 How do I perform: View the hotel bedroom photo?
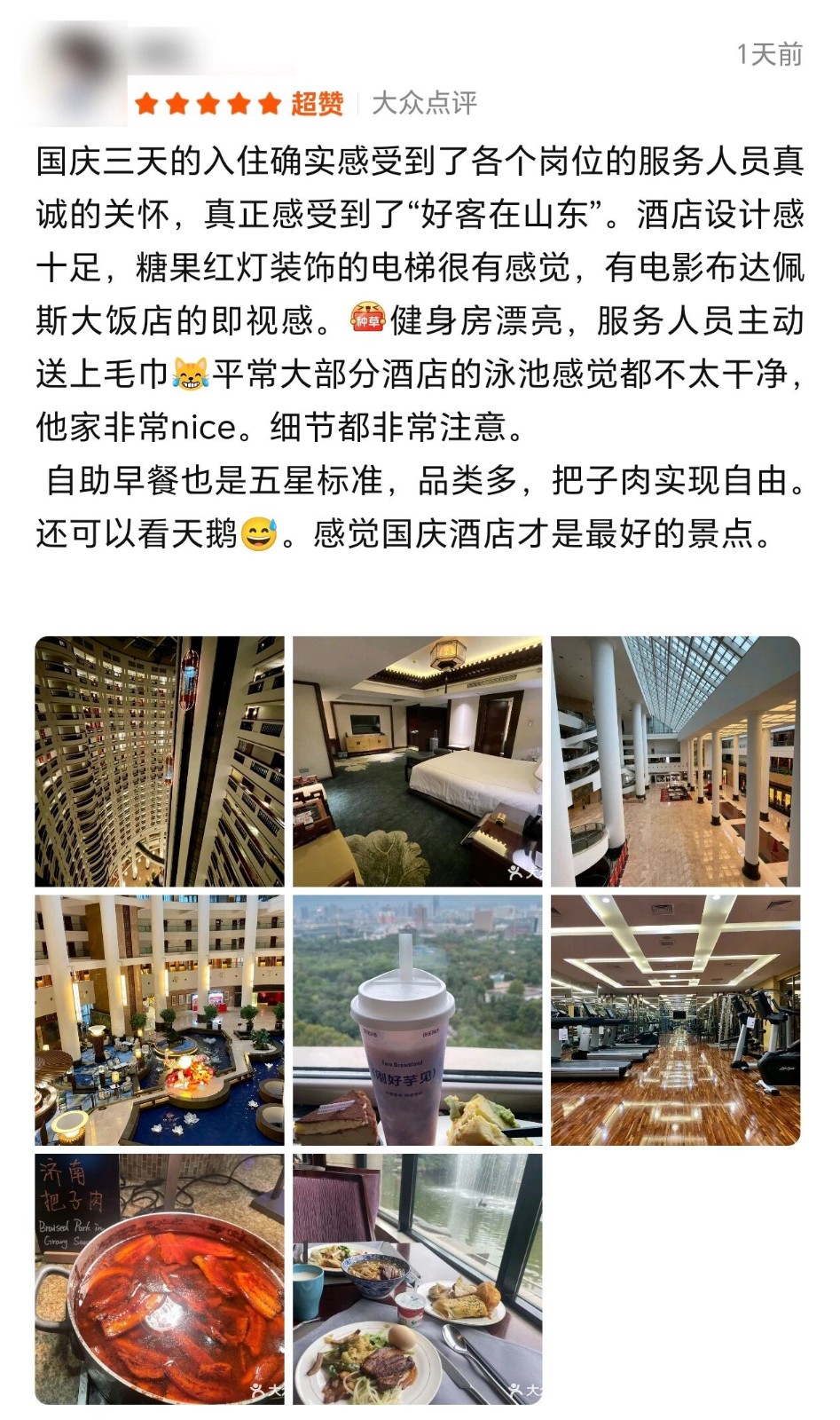418,761
